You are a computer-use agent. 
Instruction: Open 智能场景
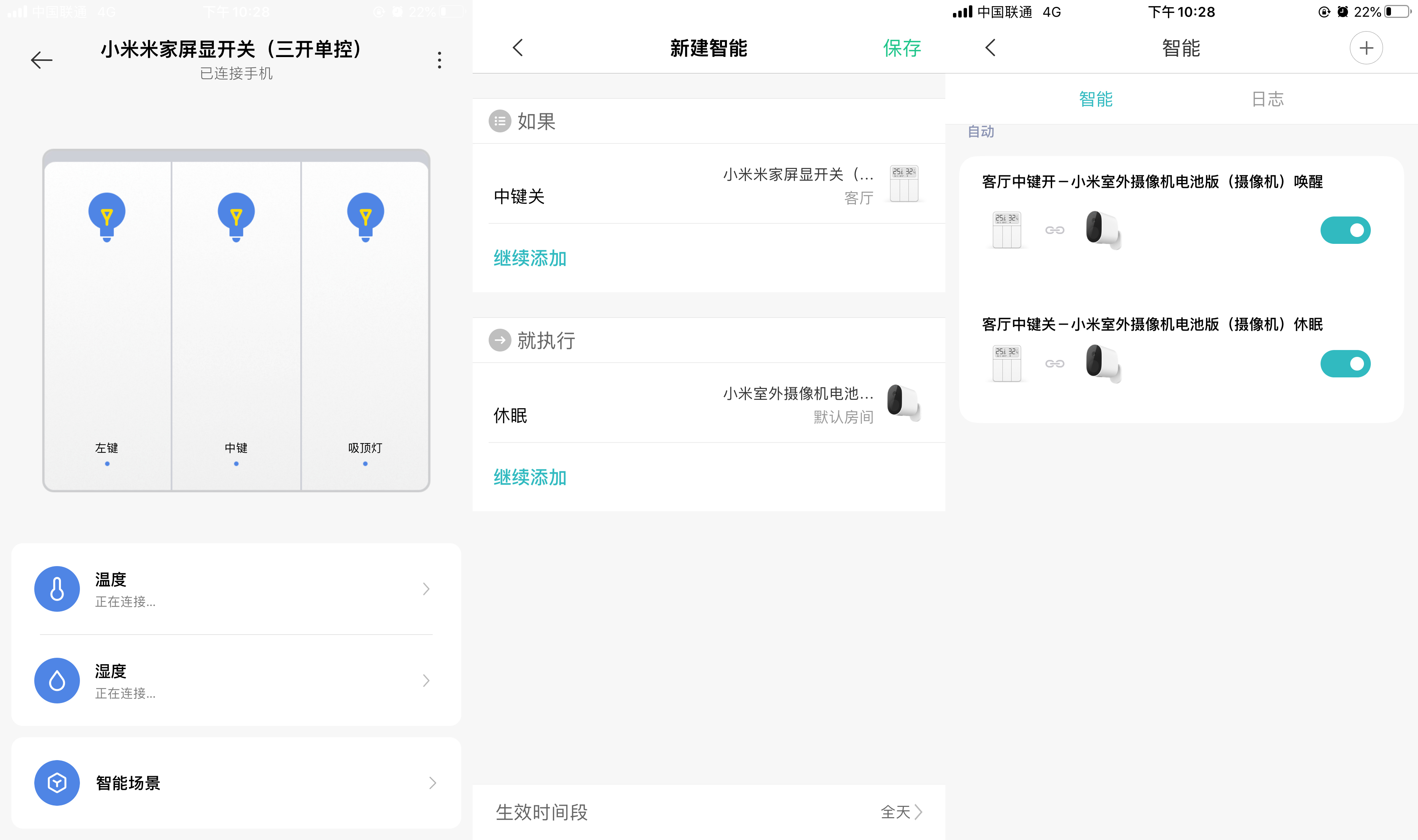(236, 783)
